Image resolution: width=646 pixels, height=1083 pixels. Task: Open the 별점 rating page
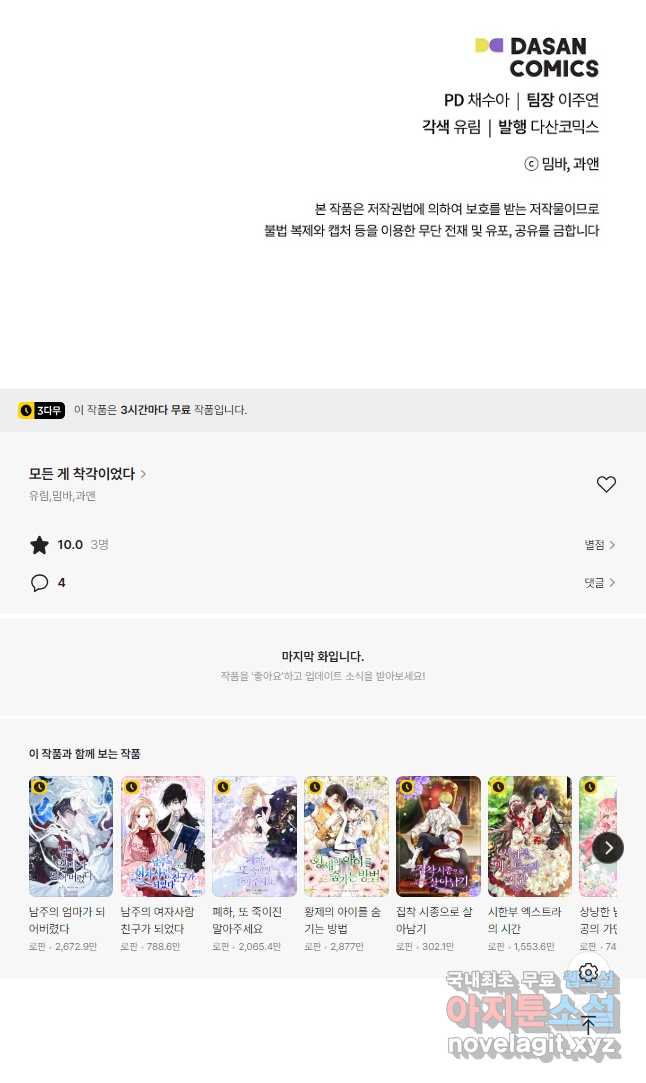tap(599, 545)
